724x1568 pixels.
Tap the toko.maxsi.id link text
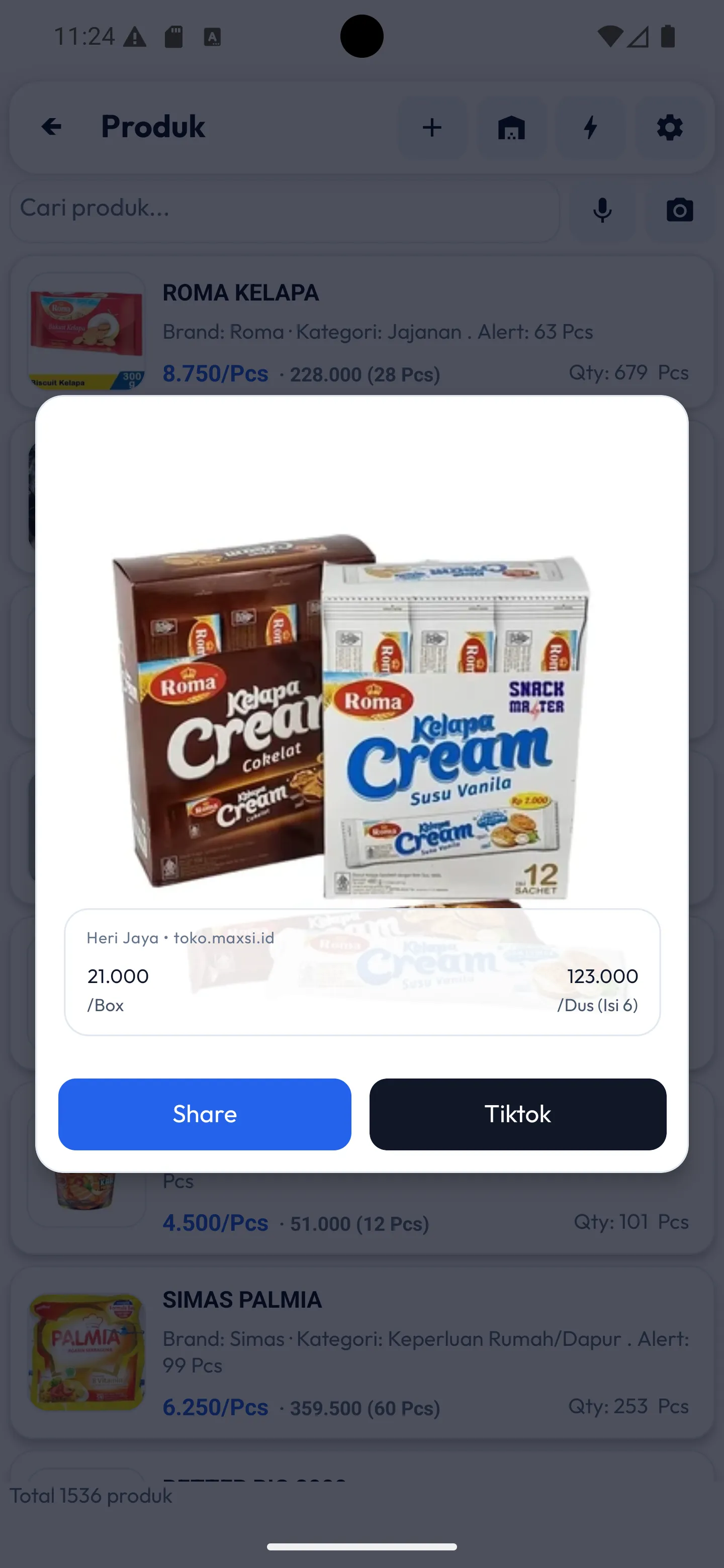tap(223, 938)
